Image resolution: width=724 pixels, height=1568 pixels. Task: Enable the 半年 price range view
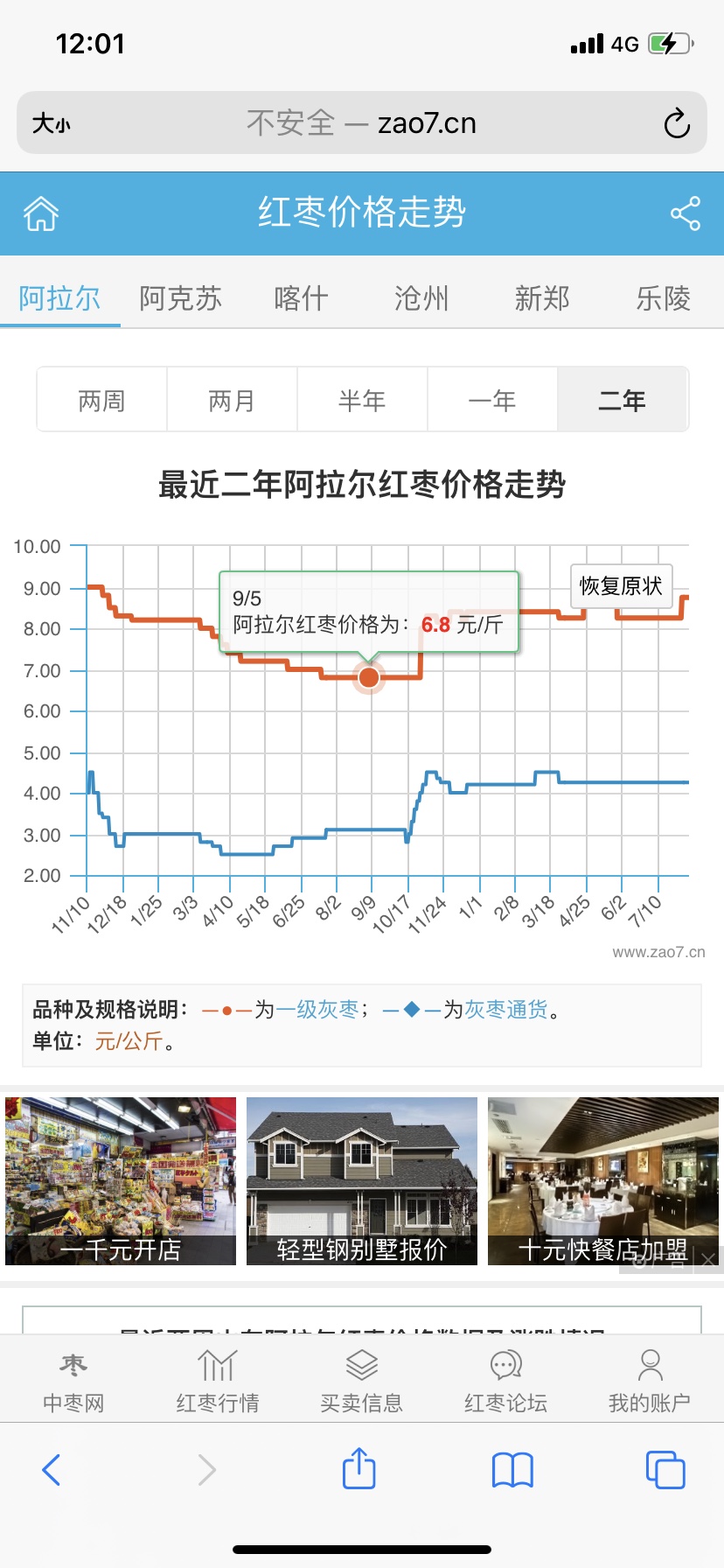pos(362,399)
